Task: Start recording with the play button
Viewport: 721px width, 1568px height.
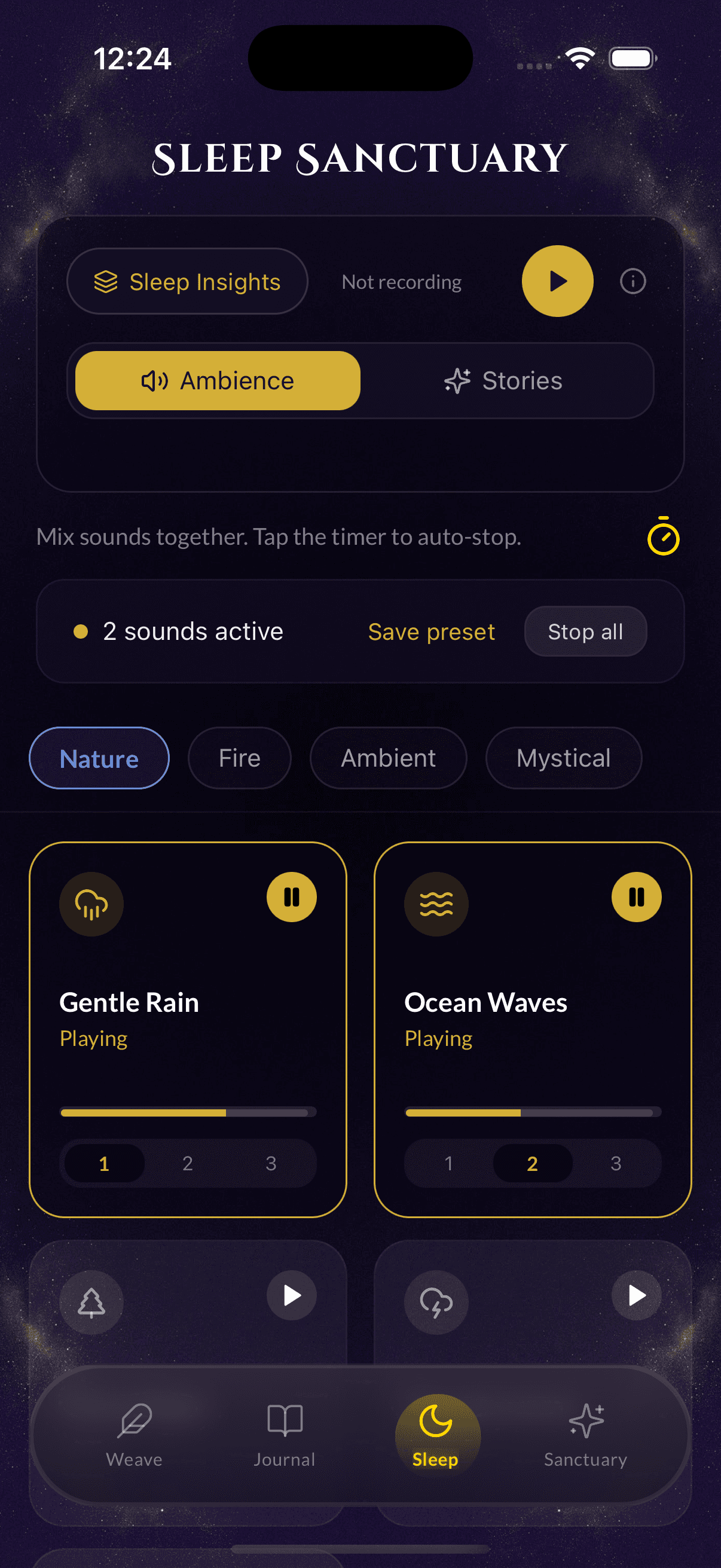Action: tap(557, 280)
